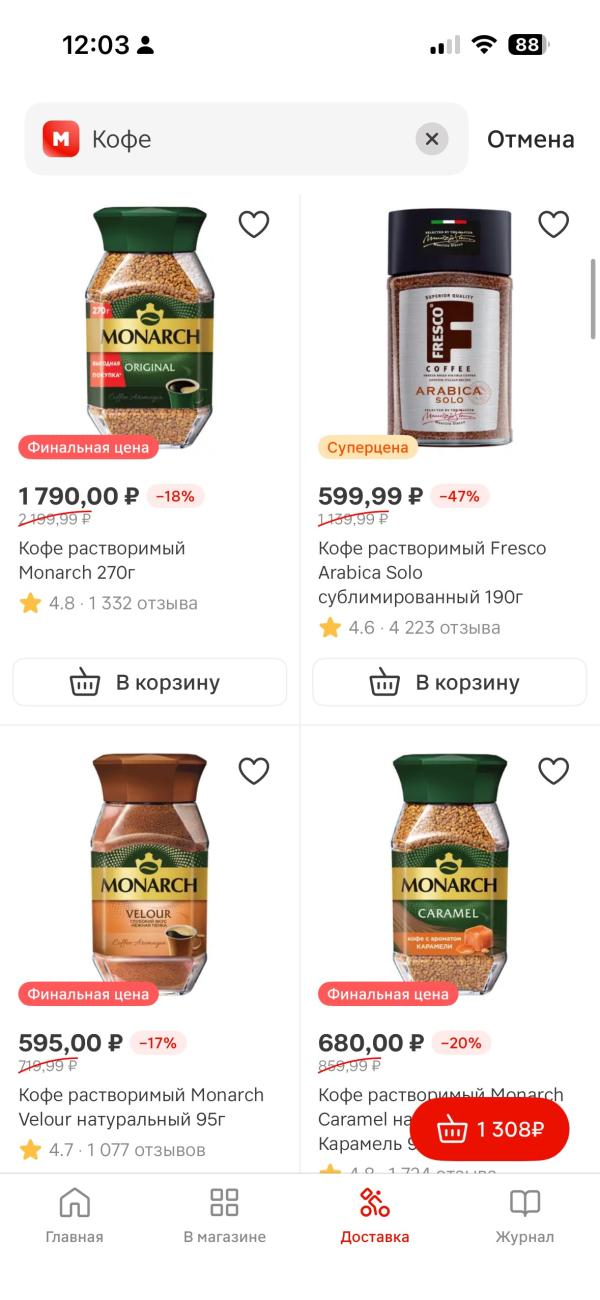Open the cart with 1 308₽
600x1300 pixels.
point(490,1130)
